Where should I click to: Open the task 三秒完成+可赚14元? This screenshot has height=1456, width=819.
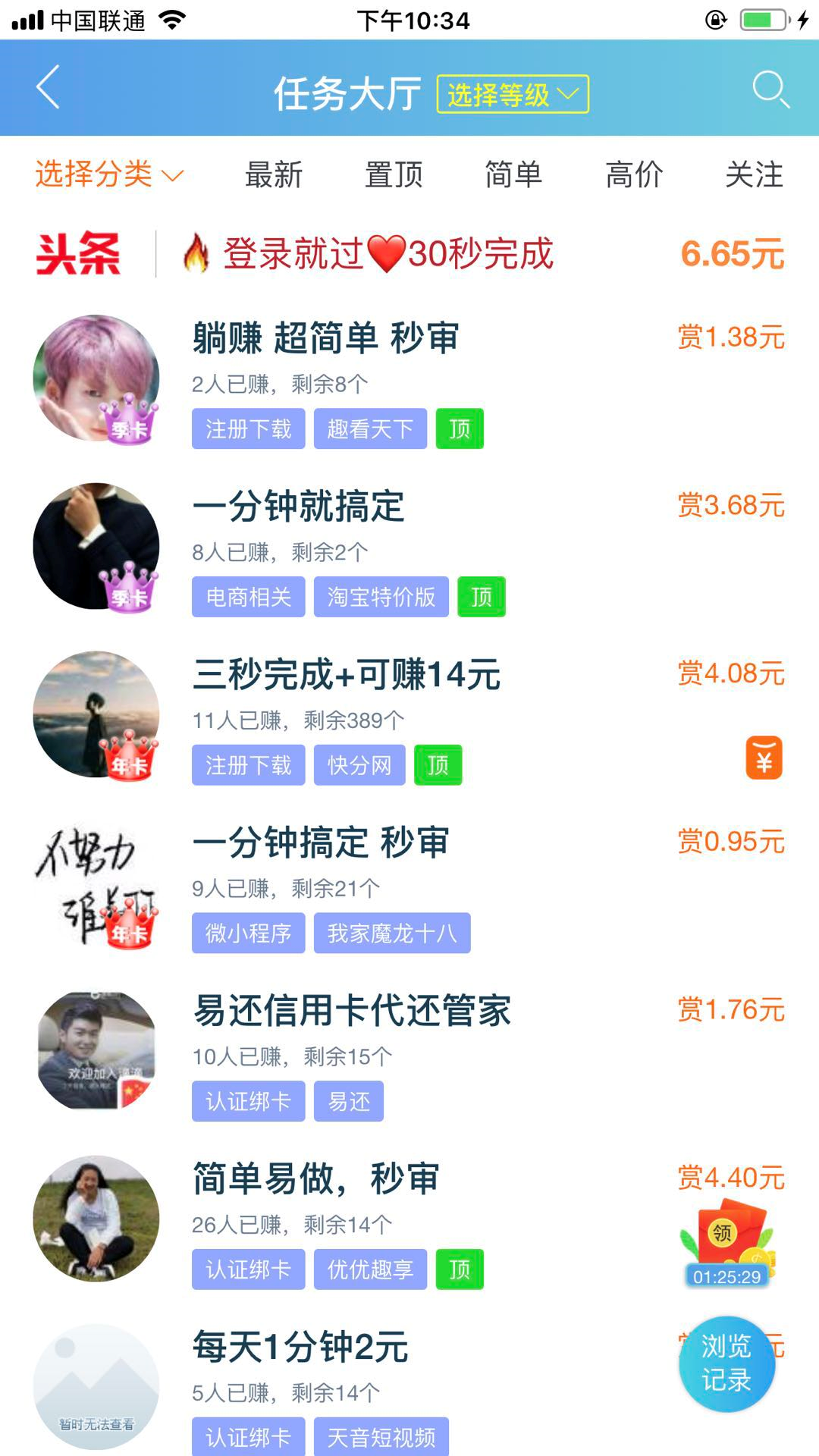point(347,675)
